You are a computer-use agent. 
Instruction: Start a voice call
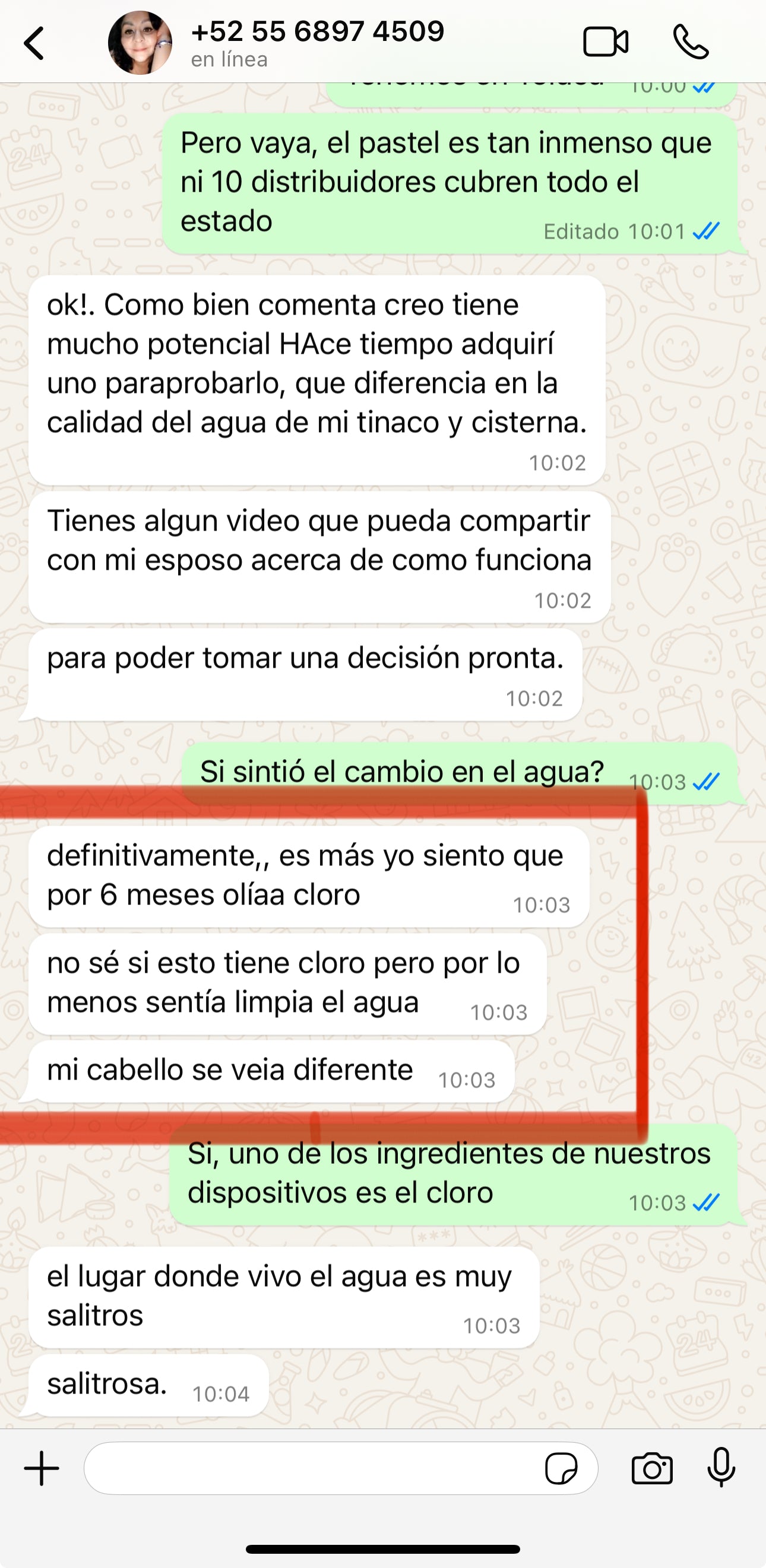pyautogui.click(x=691, y=42)
